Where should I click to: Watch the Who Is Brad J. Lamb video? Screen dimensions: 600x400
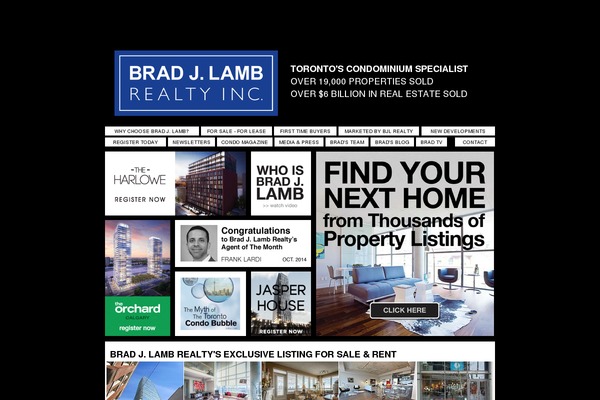[x=280, y=184]
